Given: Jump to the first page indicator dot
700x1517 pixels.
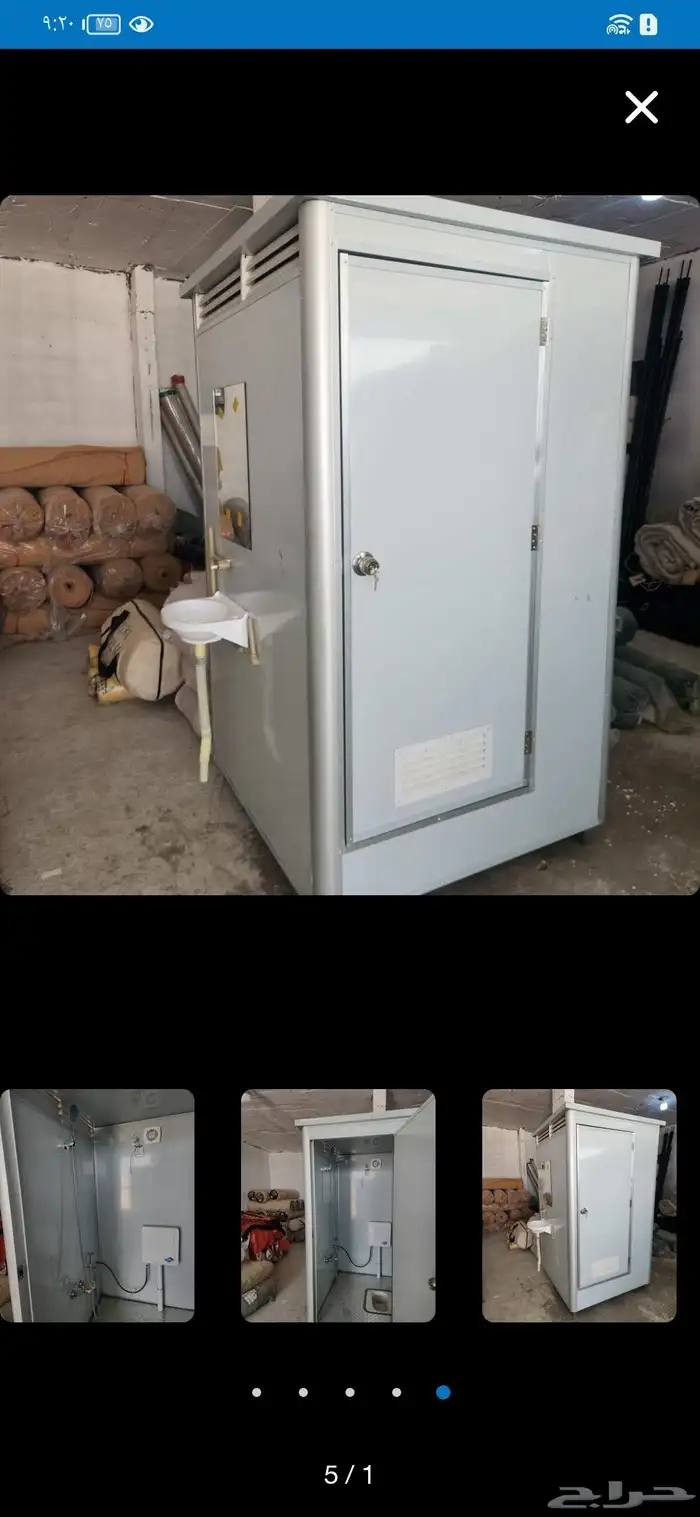Looking at the screenshot, I should tap(257, 1392).
